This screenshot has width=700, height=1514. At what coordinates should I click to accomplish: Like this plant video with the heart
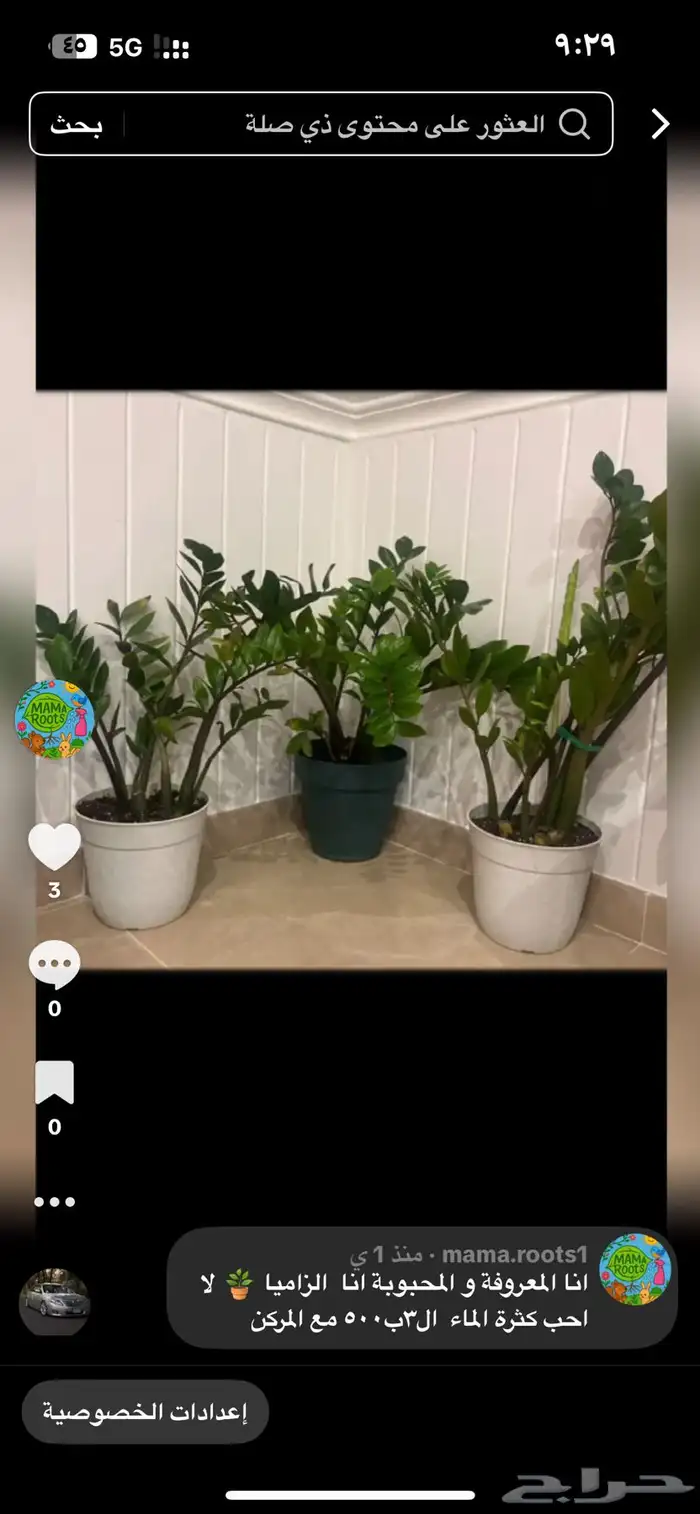(54, 847)
